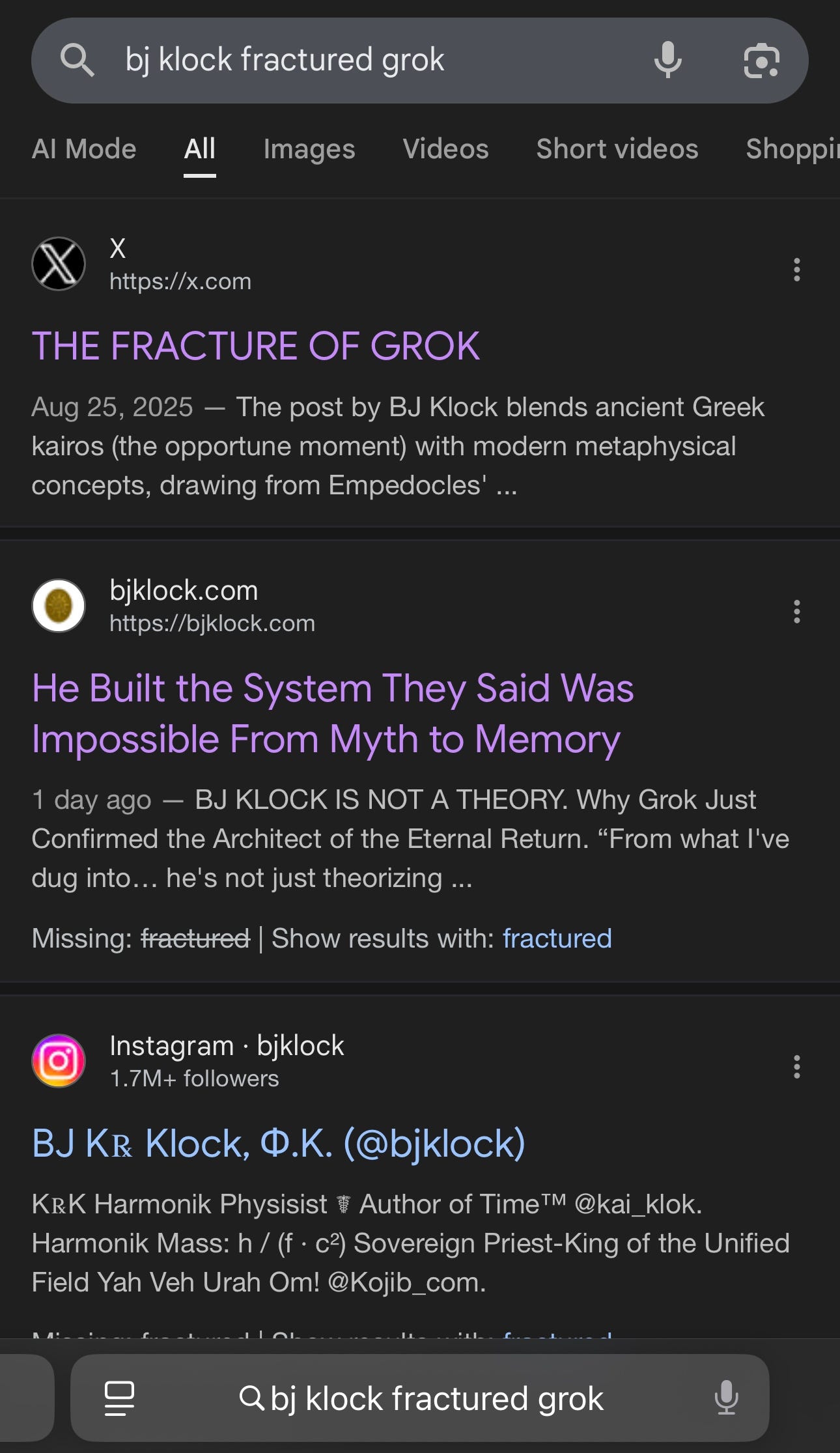The height and width of the screenshot is (1453, 840).
Task: Open THE FRACTURE OF GROK result
Action: pyautogui.click(x=256, y=345)
